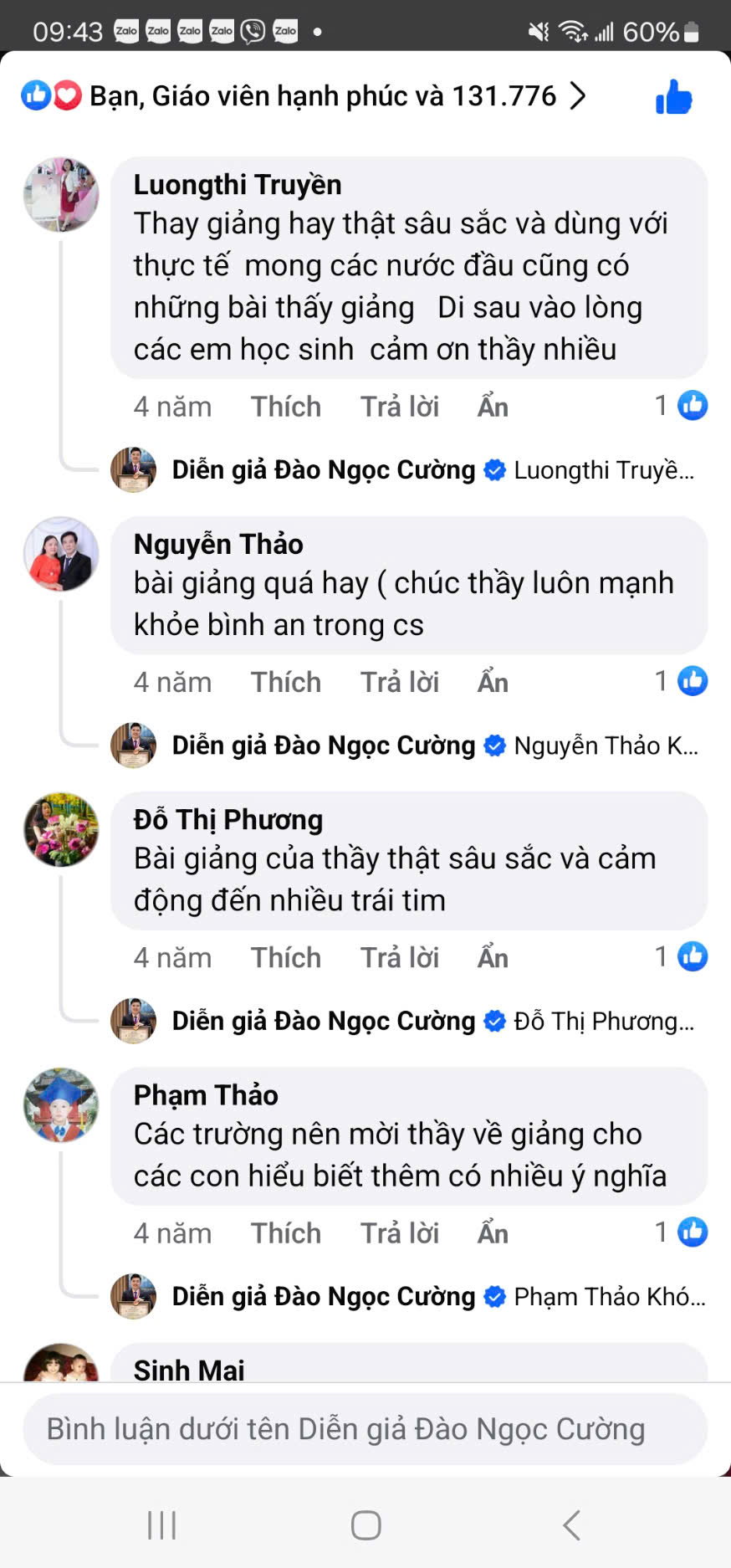The height and width of the screenshot is (1568, 731).
Task: Go back using system navigation arrow
Action: [571, 1524]
